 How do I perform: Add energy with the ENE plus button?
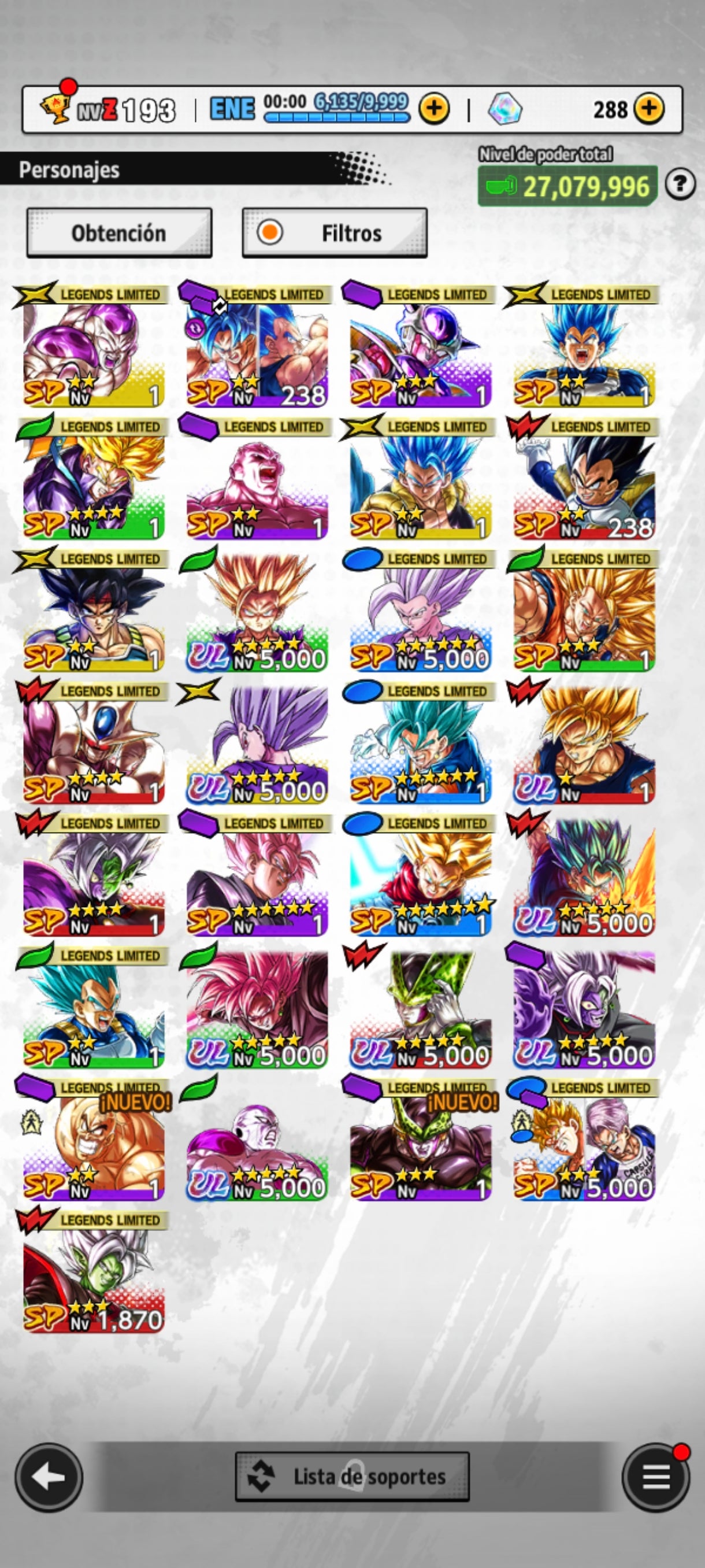coord(434,110)
